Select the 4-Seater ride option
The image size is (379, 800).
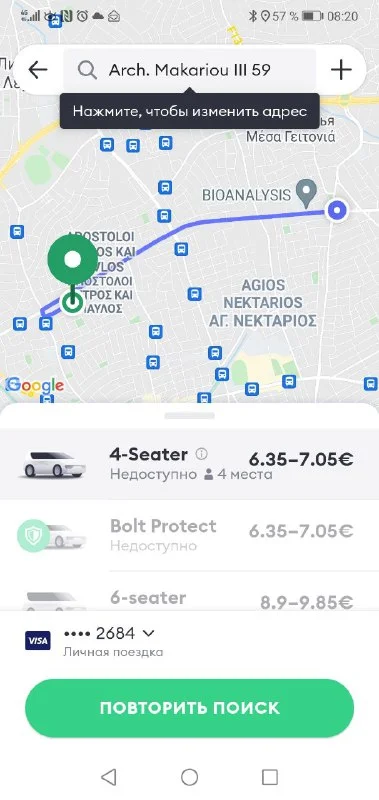pyautogui.click(x=189, y=464)
